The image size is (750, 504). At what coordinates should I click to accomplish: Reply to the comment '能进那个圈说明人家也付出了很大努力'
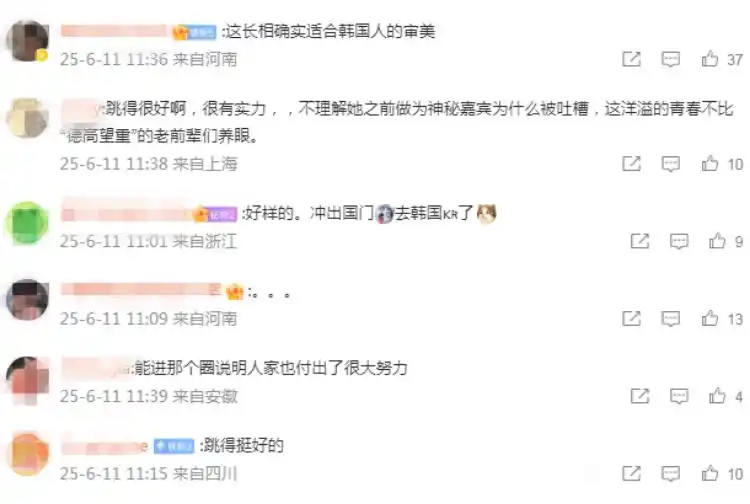pyautogui.click(x=679, y=397)
